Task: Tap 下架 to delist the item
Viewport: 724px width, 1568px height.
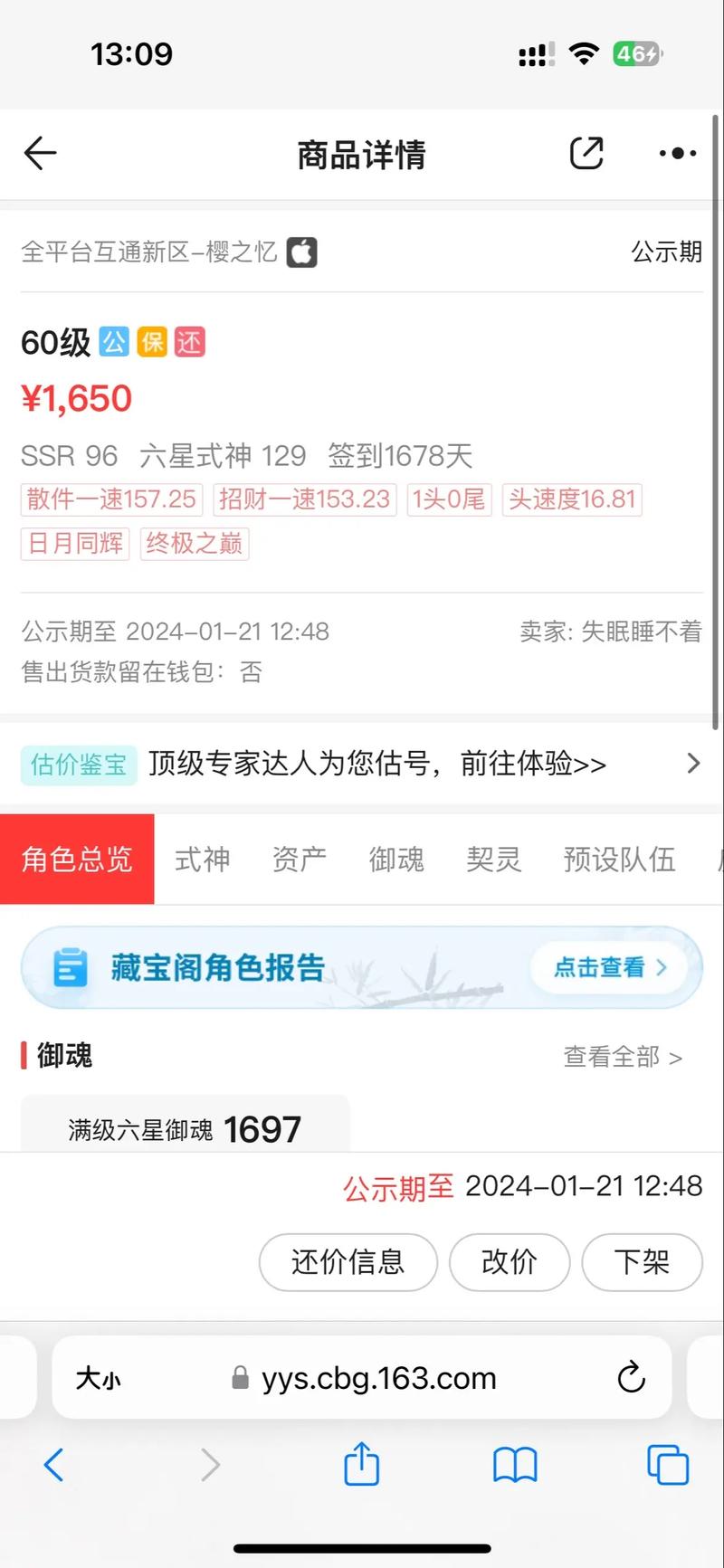Action: 642,1262
